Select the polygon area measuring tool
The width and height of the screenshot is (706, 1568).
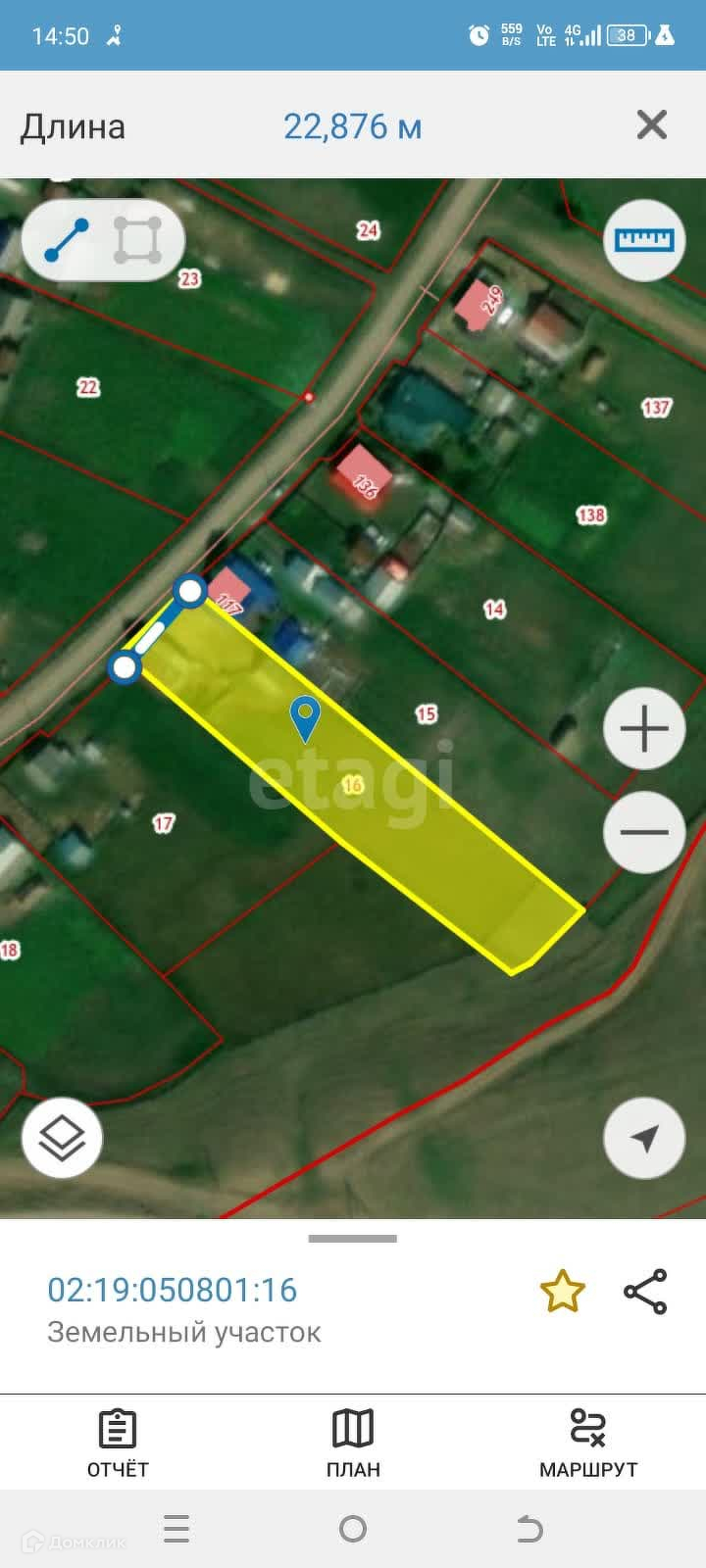point(137,240)
